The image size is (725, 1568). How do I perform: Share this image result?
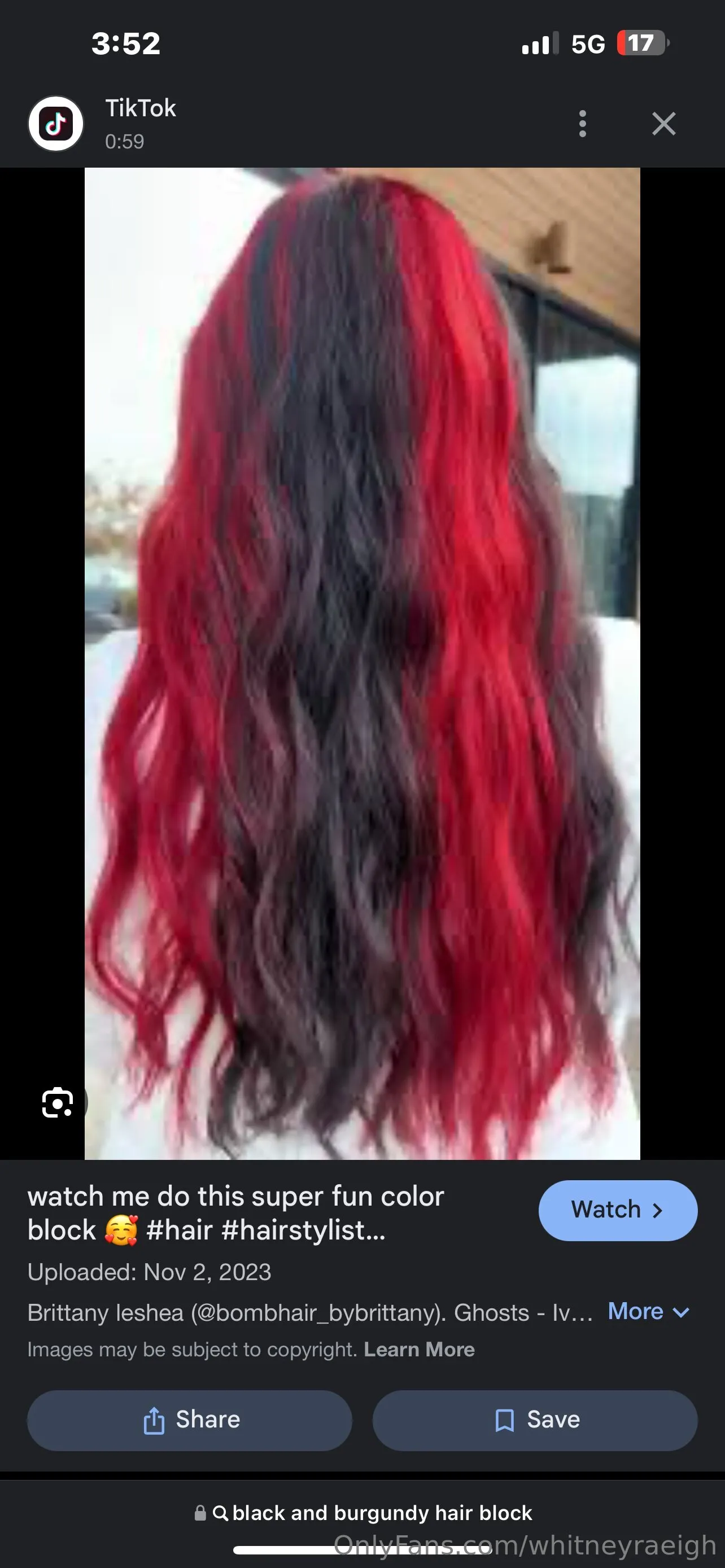point(190,1420)
